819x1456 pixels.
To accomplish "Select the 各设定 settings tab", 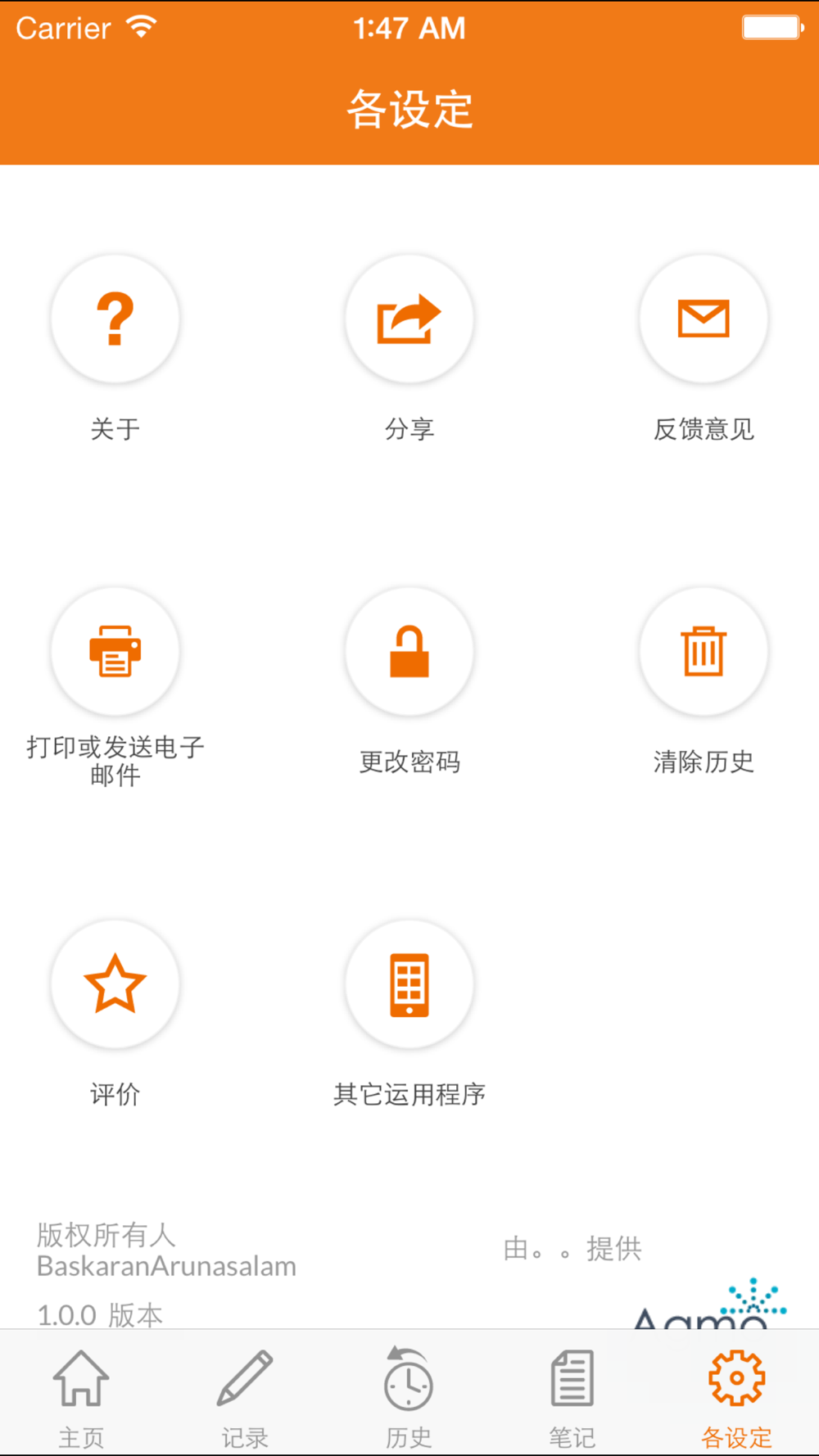I will (x=736, y=1394).
